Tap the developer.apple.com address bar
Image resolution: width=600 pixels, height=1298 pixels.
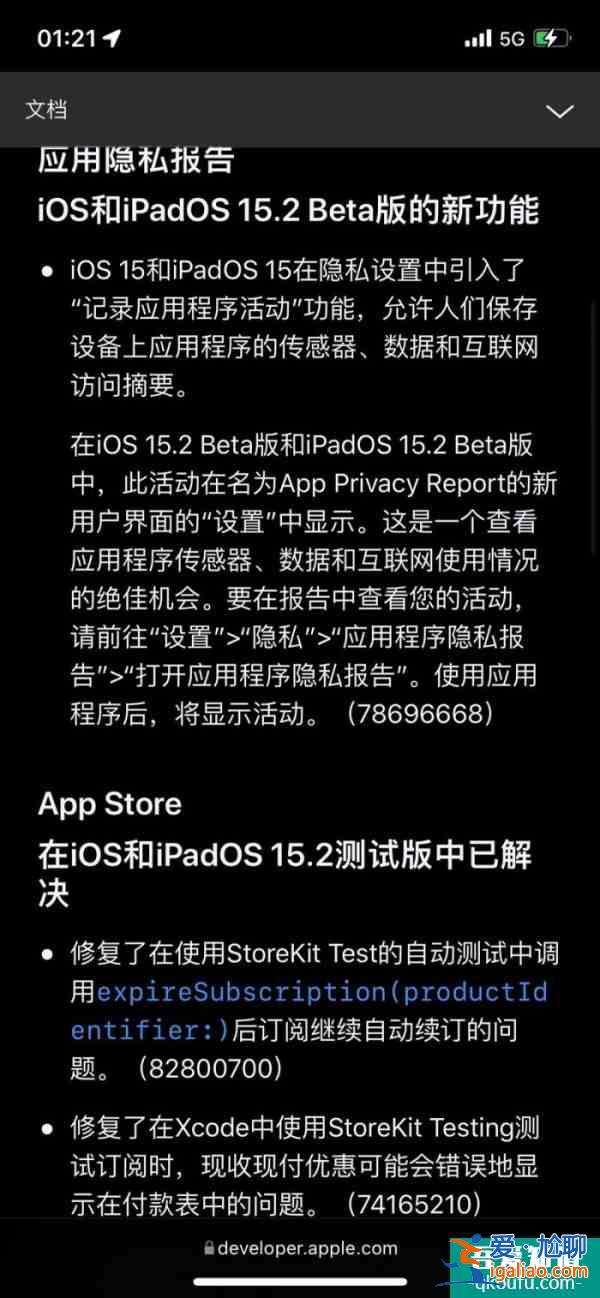(300, 1247)
